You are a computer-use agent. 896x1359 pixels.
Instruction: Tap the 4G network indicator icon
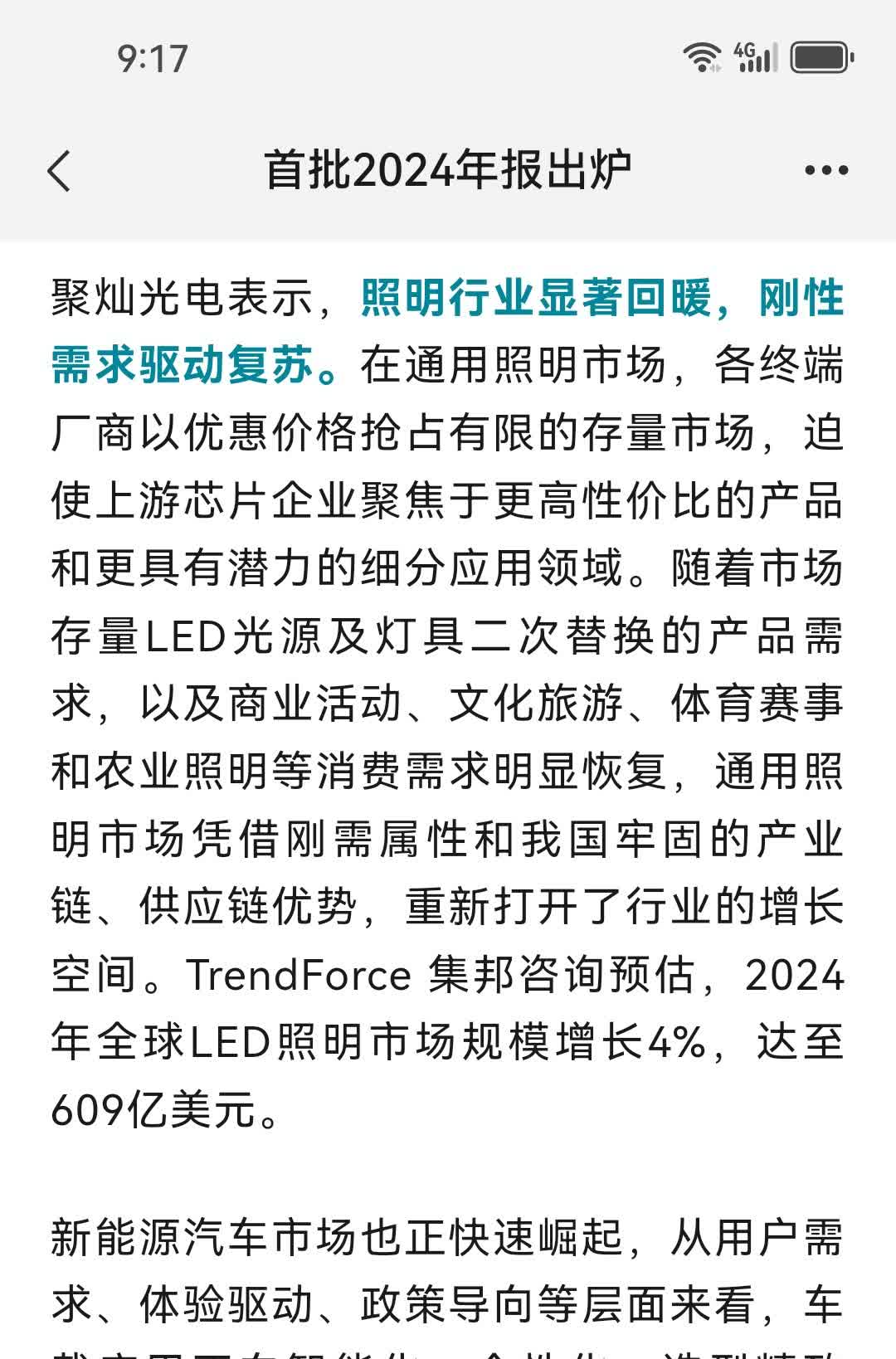743,51
